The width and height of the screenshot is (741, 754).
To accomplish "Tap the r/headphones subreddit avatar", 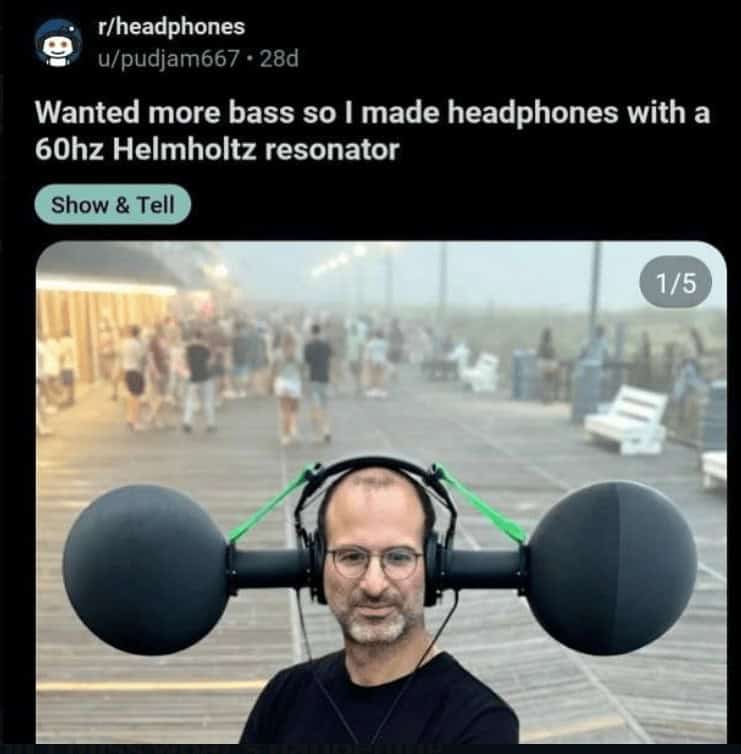I will coord(58,42).
